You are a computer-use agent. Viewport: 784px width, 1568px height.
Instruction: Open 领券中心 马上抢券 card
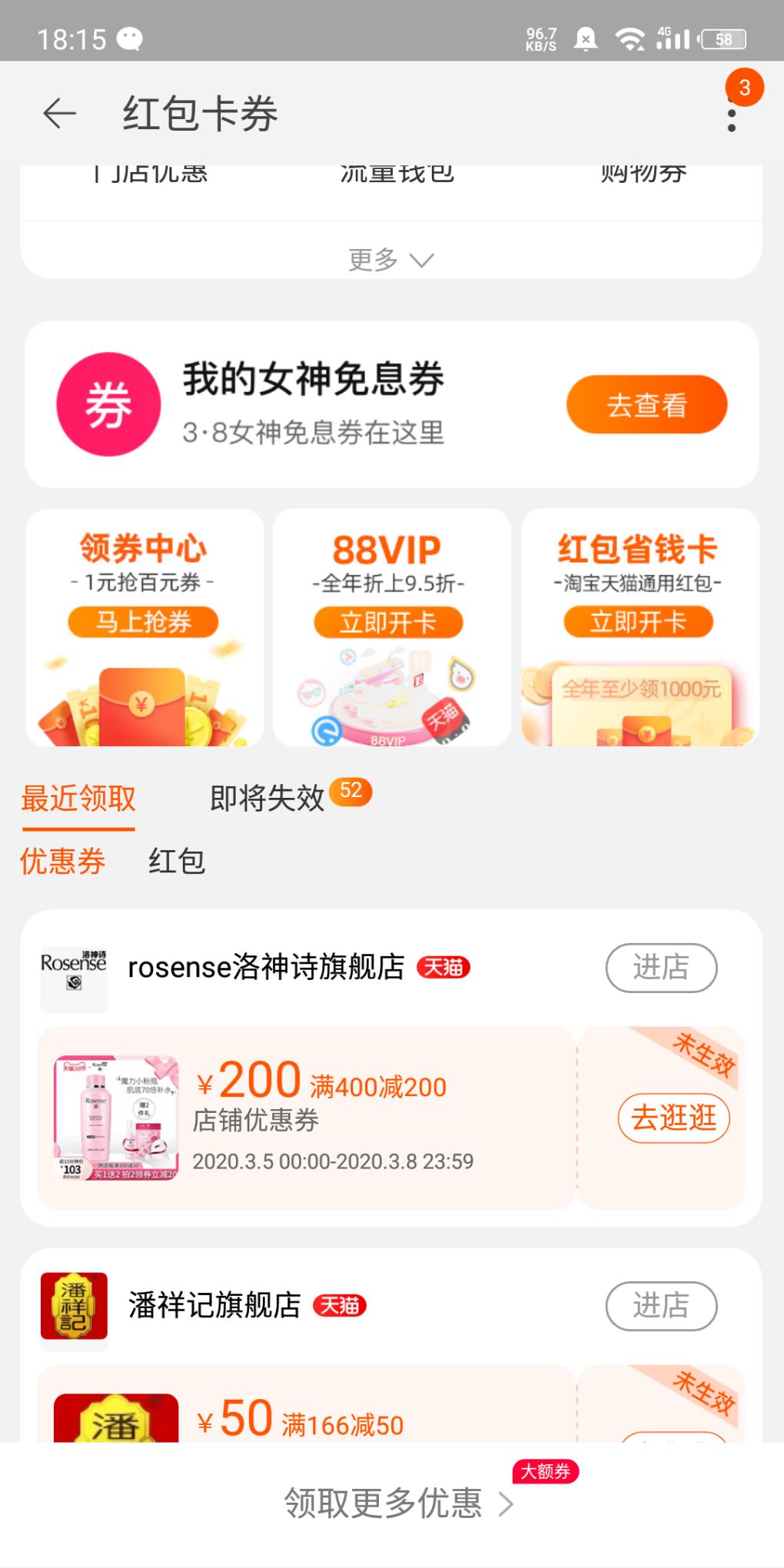point(144,622)
